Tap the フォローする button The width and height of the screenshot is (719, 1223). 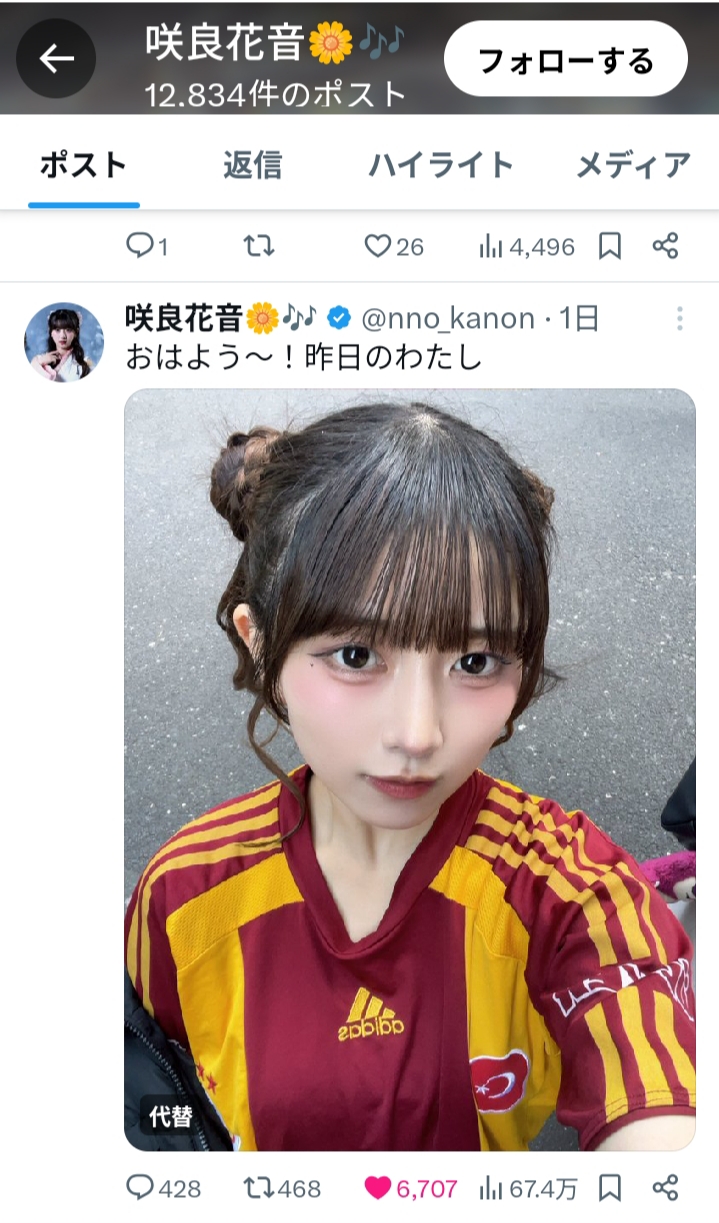pos(565,60)
